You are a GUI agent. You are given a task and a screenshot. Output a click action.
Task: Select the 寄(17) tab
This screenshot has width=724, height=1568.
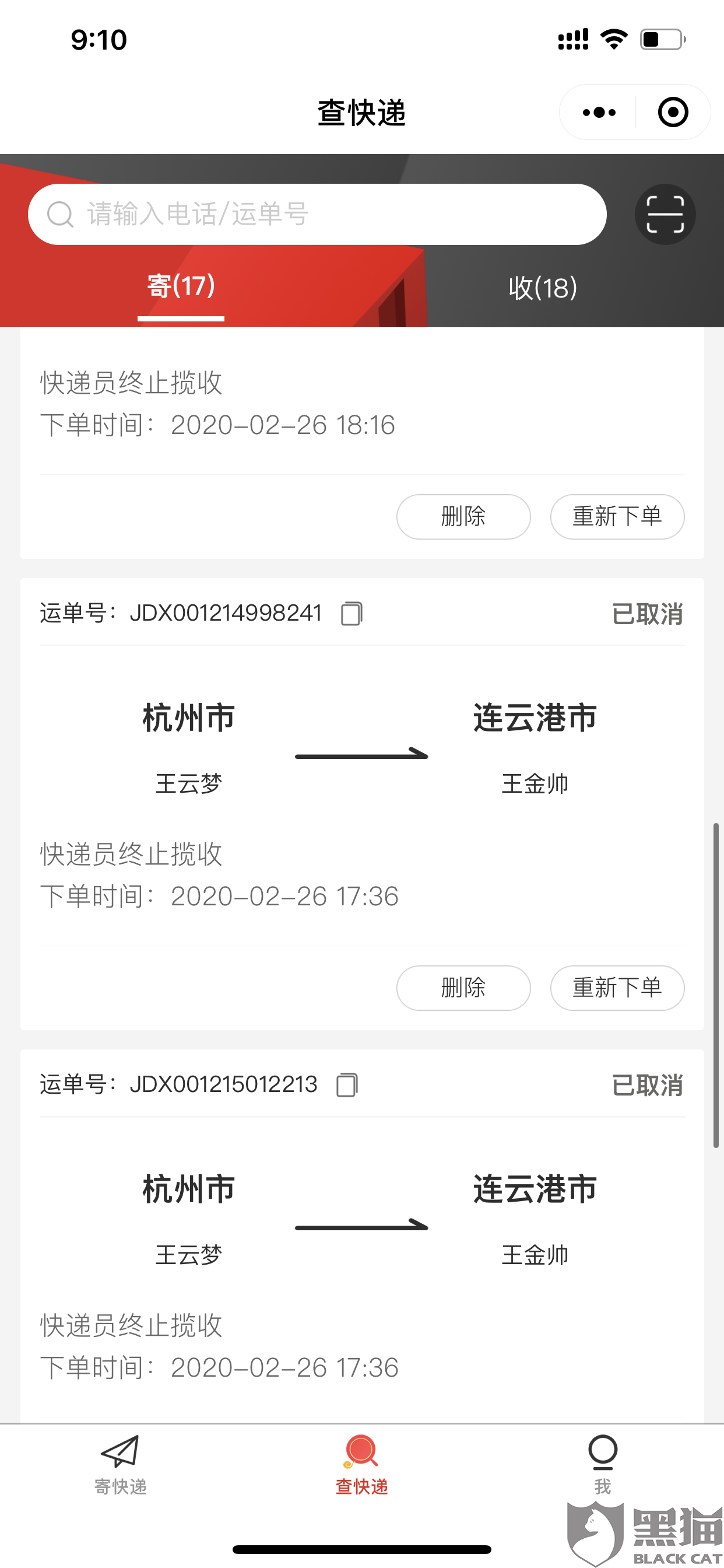[x=181, y=286]
